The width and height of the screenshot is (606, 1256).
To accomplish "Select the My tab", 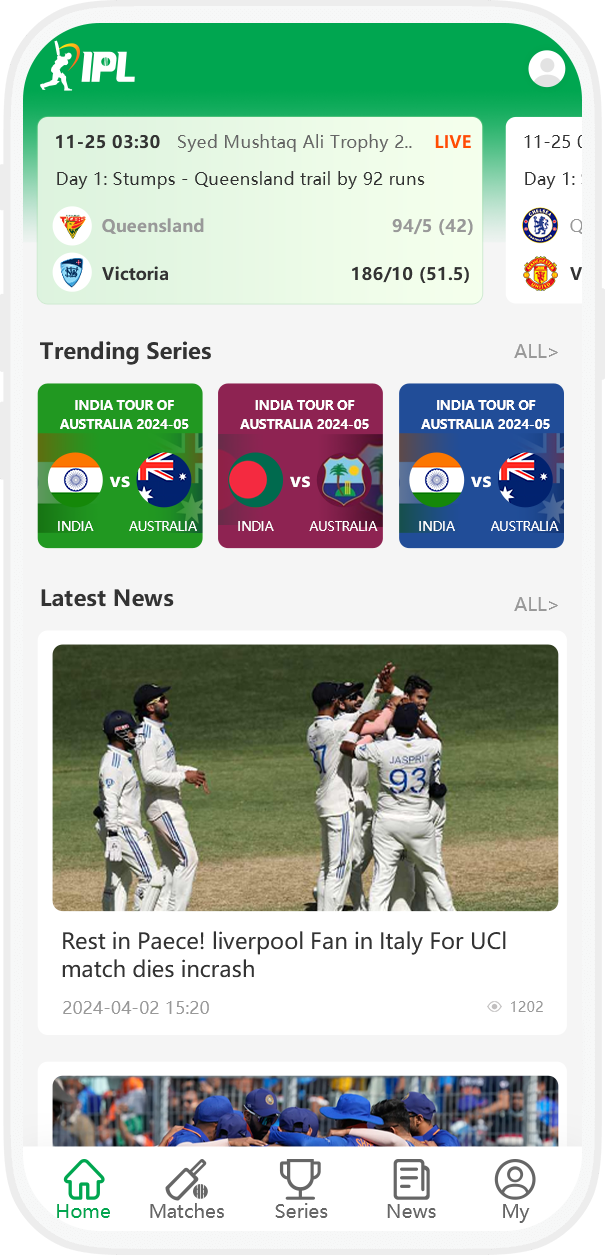I will (x=515, y=1190).
